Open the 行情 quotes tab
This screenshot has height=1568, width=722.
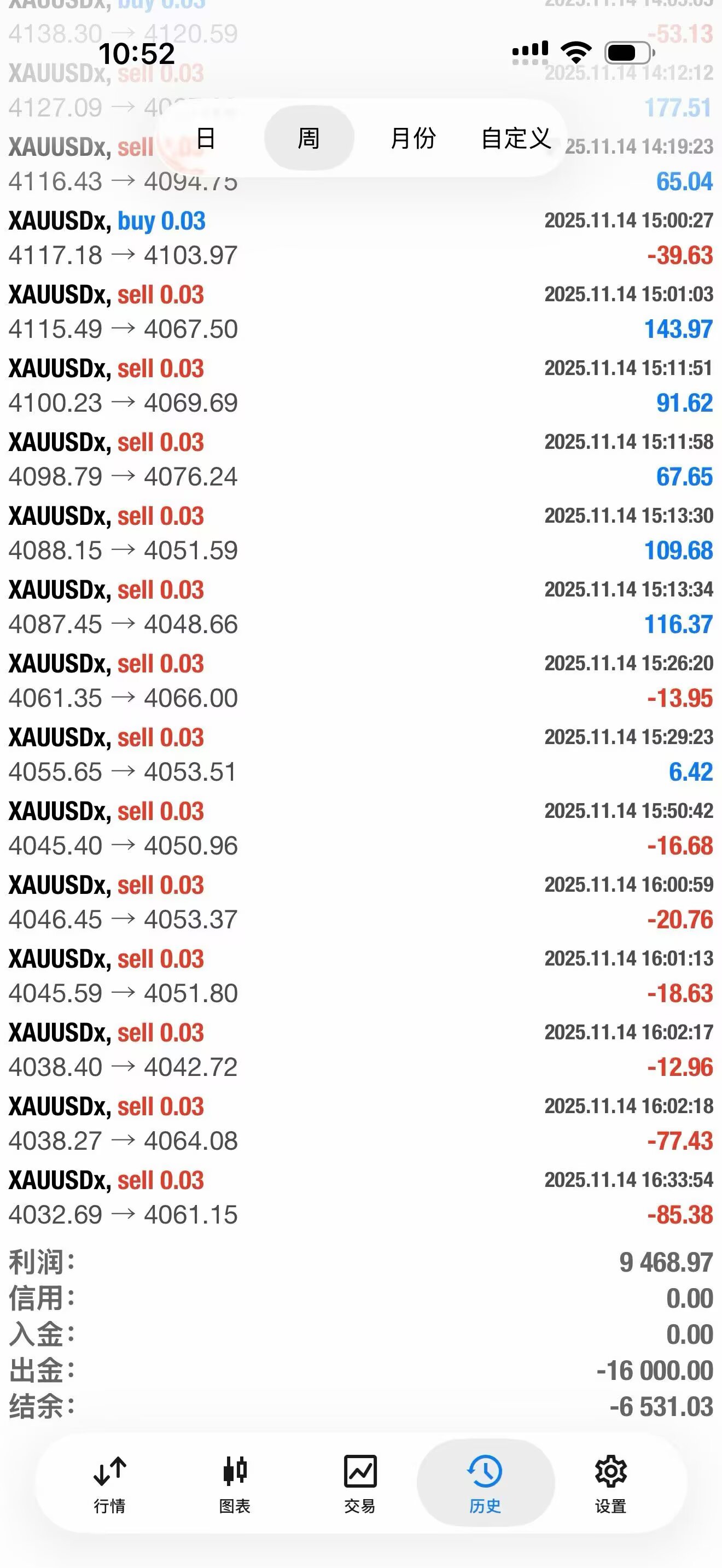(109, 1483)
